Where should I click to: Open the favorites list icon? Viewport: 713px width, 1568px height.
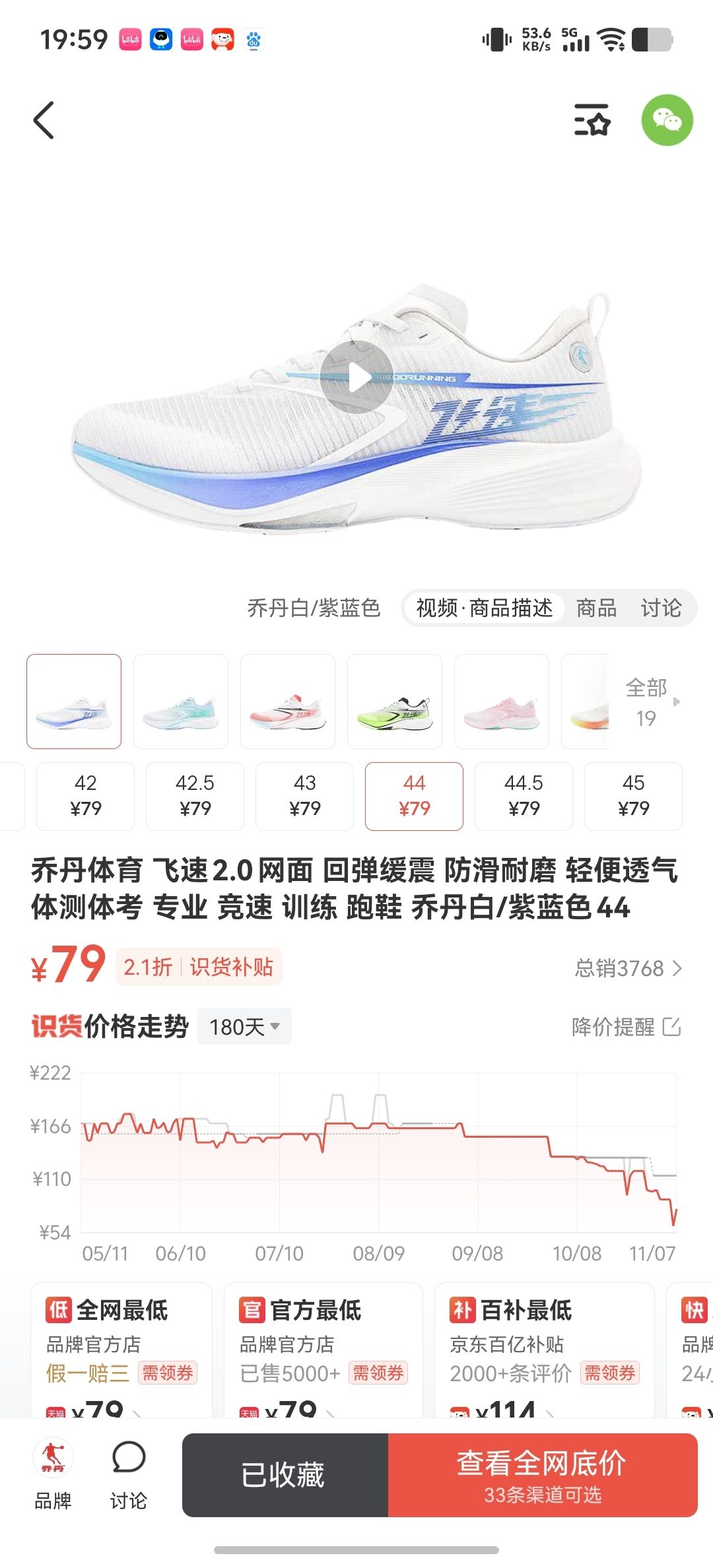tap(592, 120)
